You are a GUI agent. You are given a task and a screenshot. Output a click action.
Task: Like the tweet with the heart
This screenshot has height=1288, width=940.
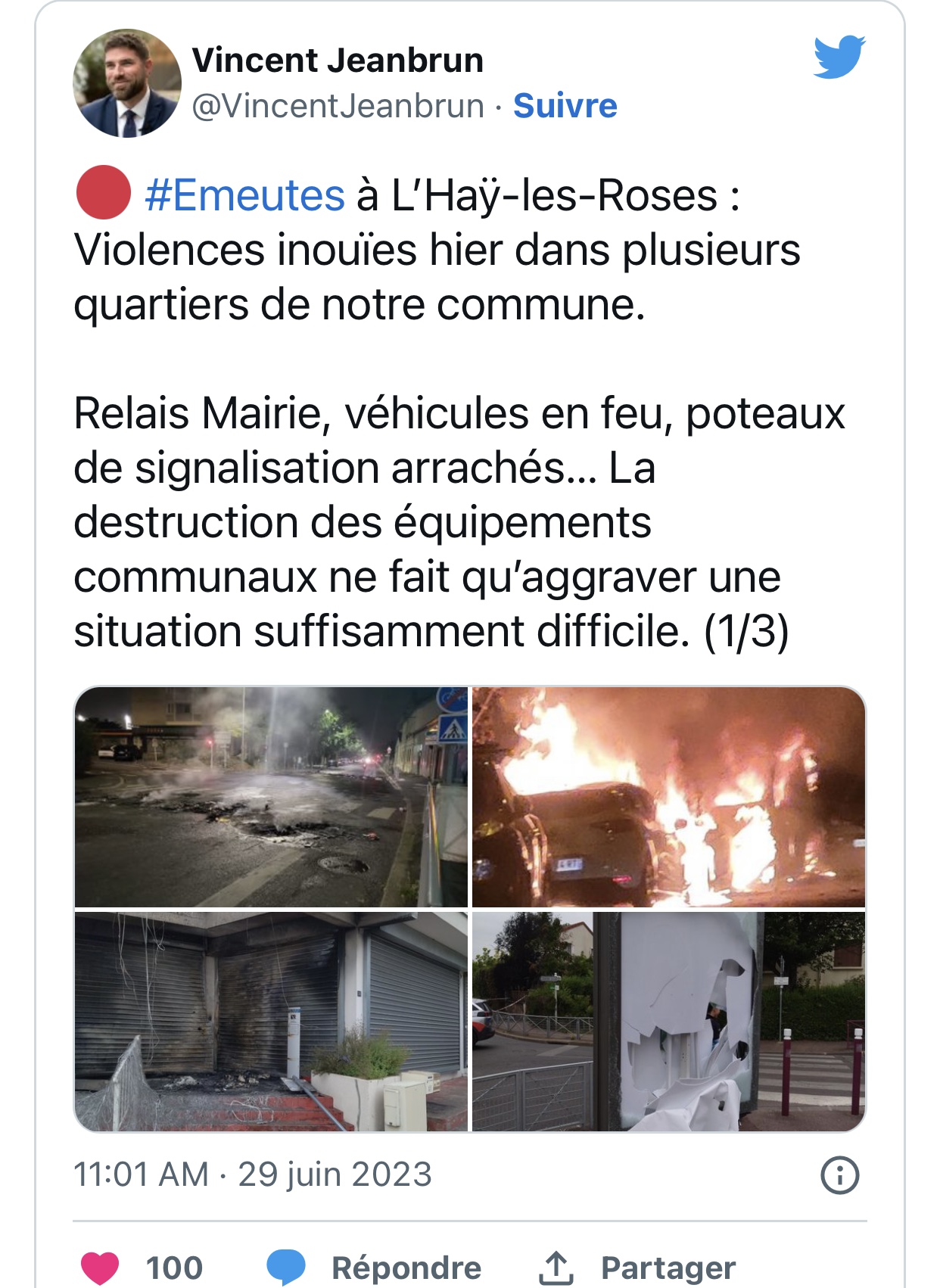point(101,1268)
